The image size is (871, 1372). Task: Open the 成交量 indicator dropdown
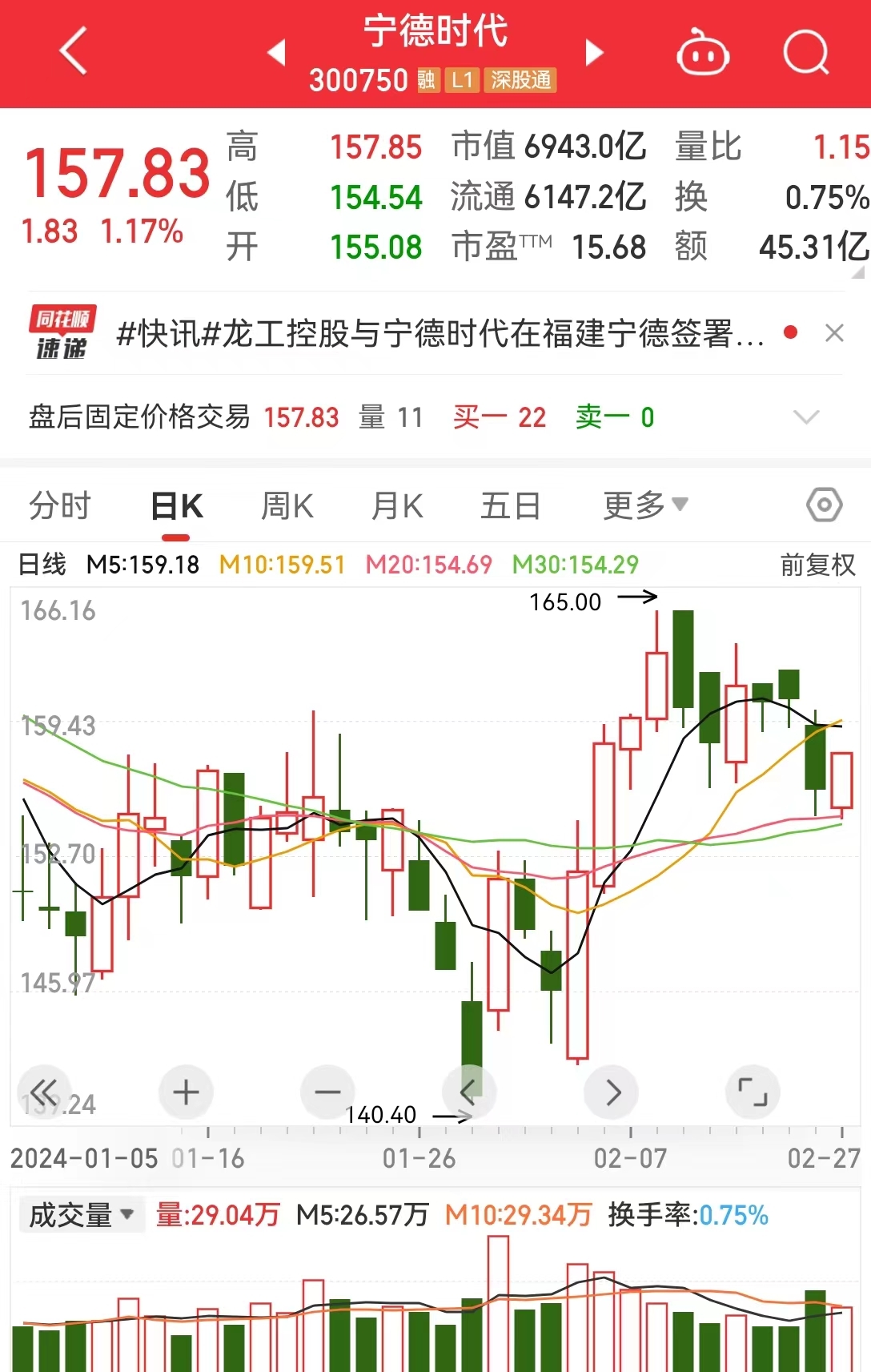tap(81, 1215)
